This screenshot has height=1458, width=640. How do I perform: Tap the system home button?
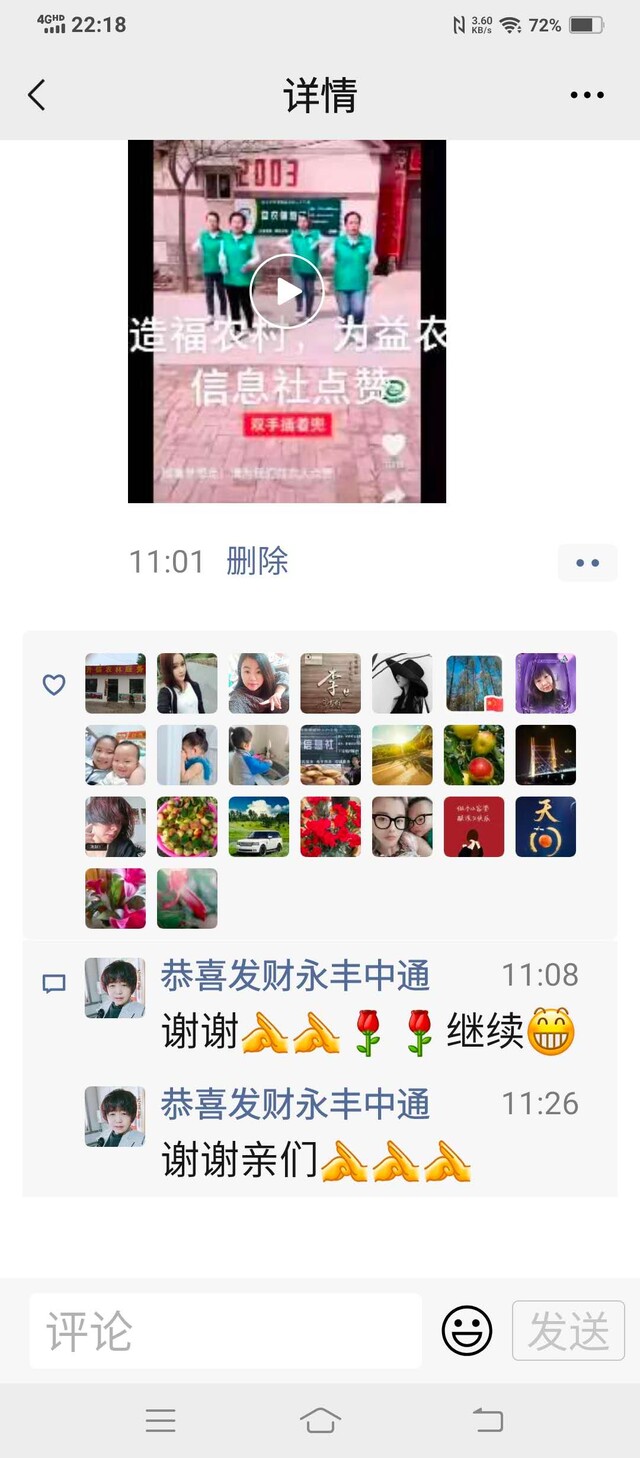click(320, 1420)
